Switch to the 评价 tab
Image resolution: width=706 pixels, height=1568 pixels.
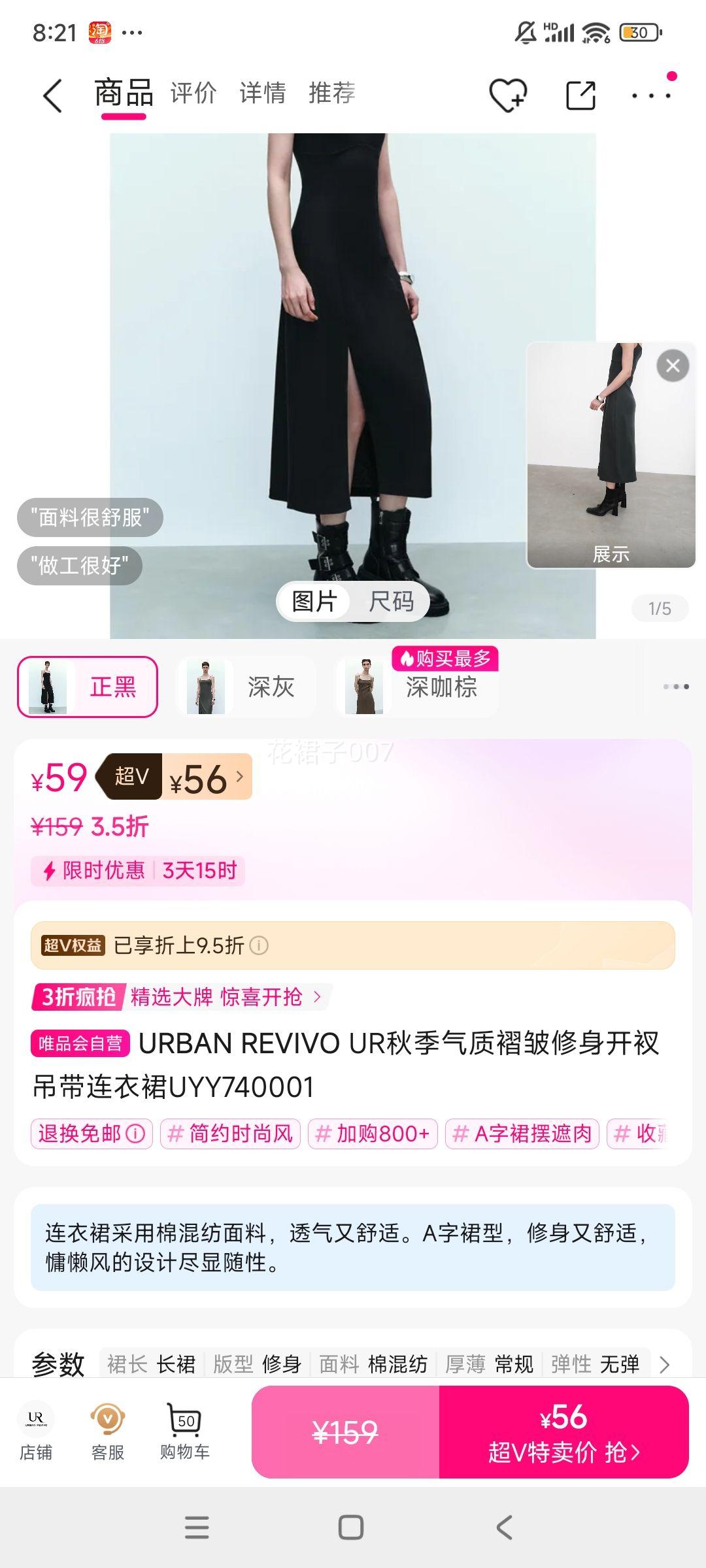tap(193, 93)
